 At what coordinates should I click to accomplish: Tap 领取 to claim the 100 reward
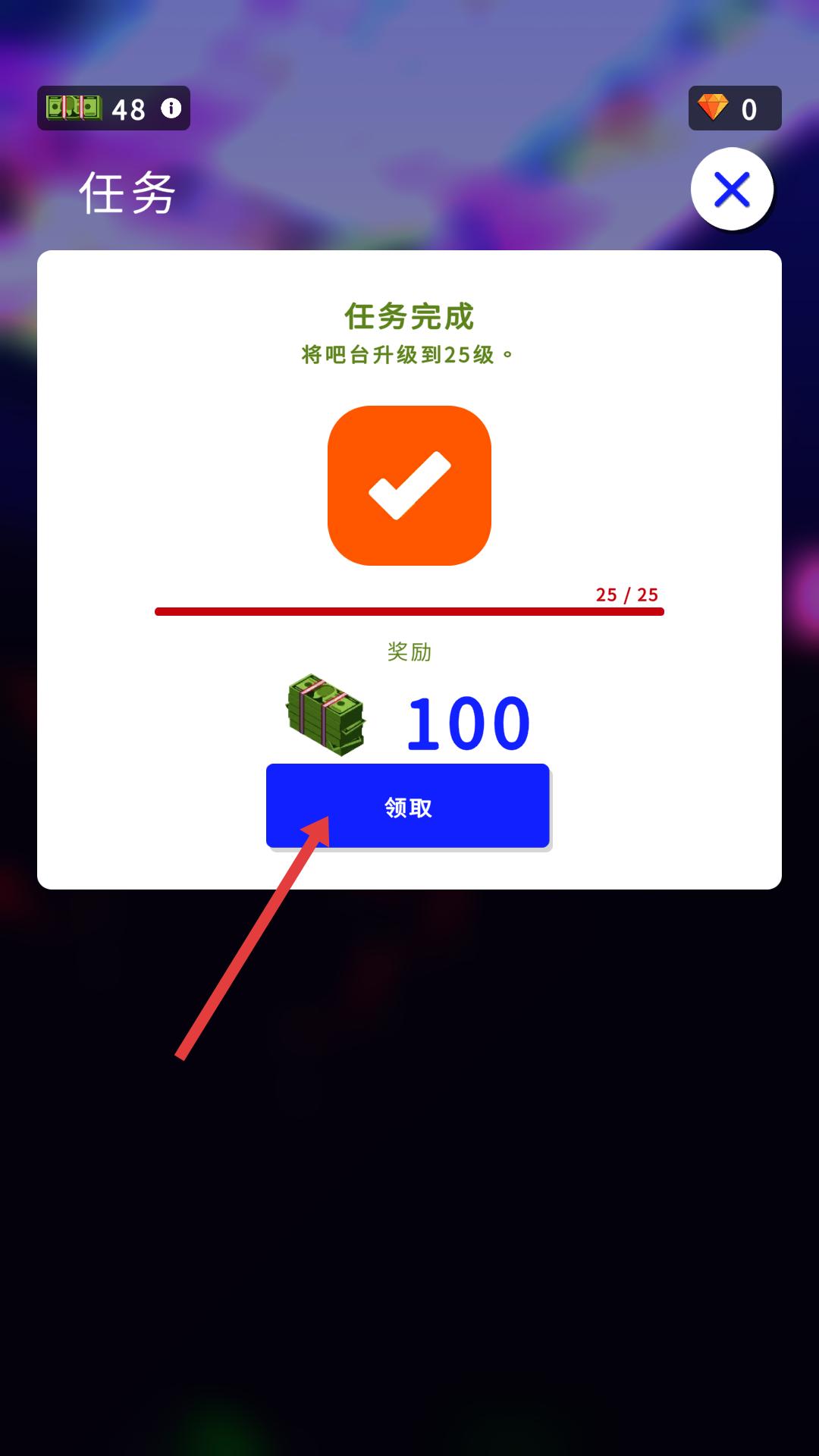pos(407,805)
